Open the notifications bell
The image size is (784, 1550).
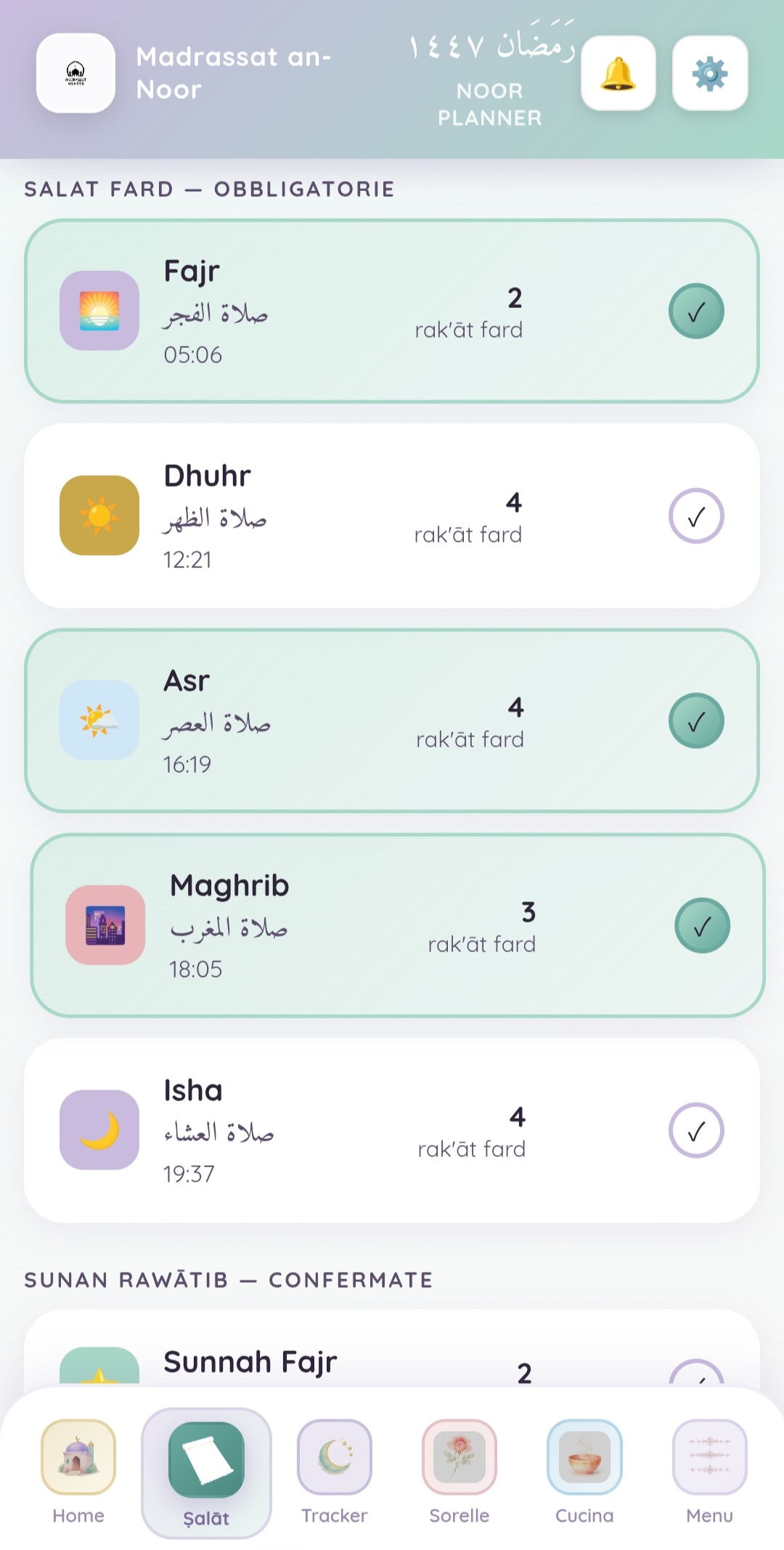(618, 73)
